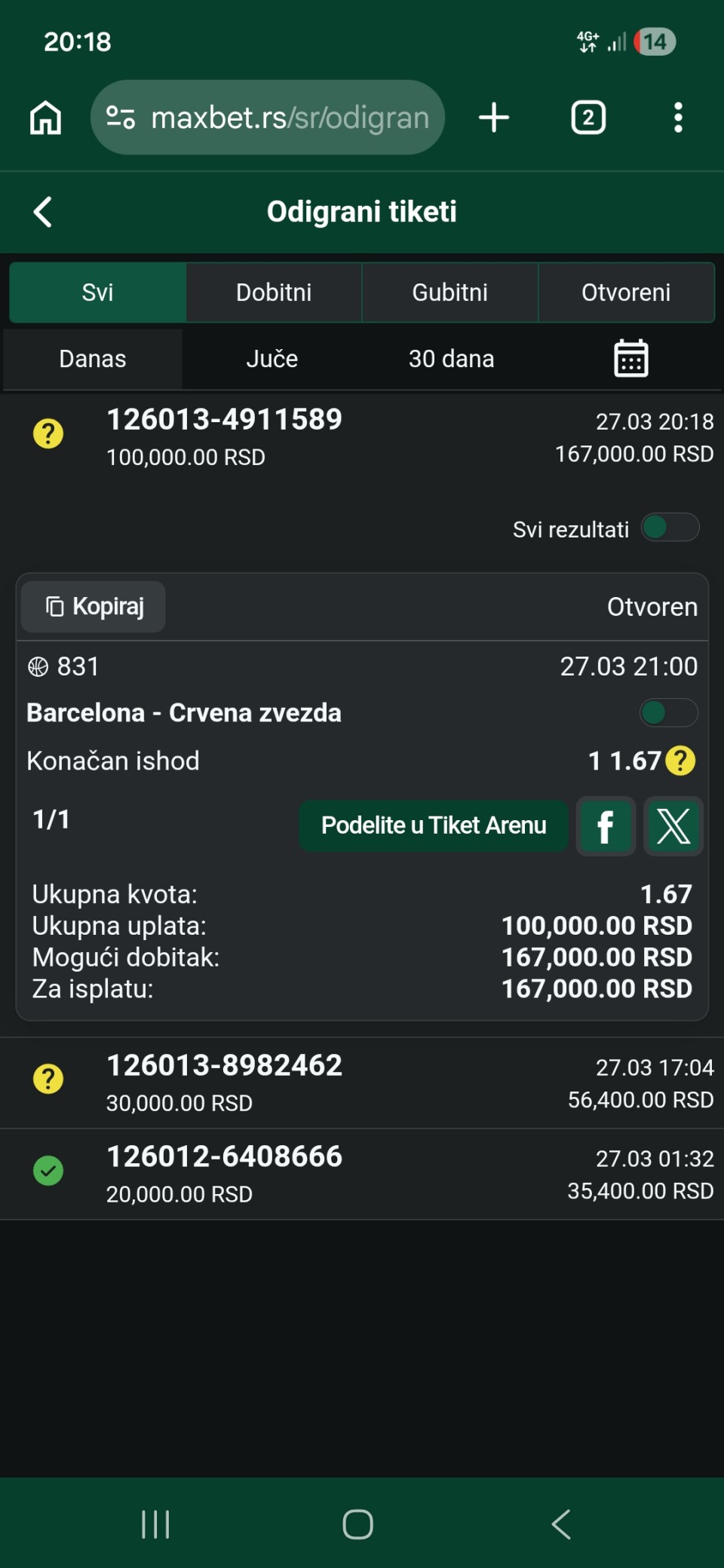This screenshot has height=1568, width=724.
Task: Toggle the Barcelona - Crvena zvezda switch
Action: tap(668, 712)
